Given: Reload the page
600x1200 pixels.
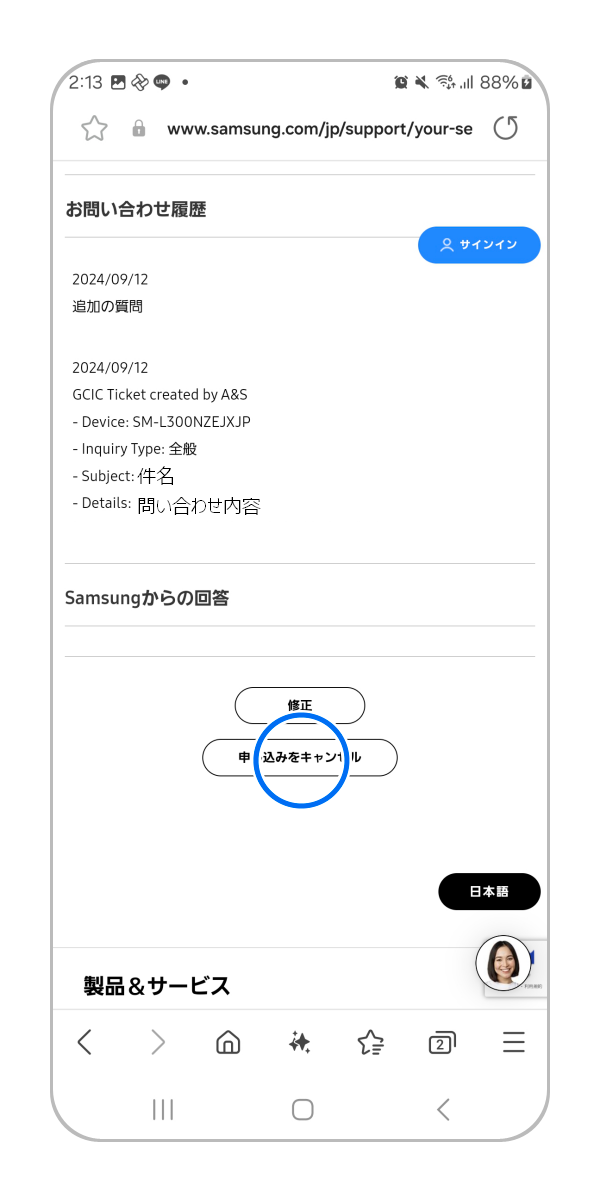Looking at the screenshot, I should pos(506,128).
